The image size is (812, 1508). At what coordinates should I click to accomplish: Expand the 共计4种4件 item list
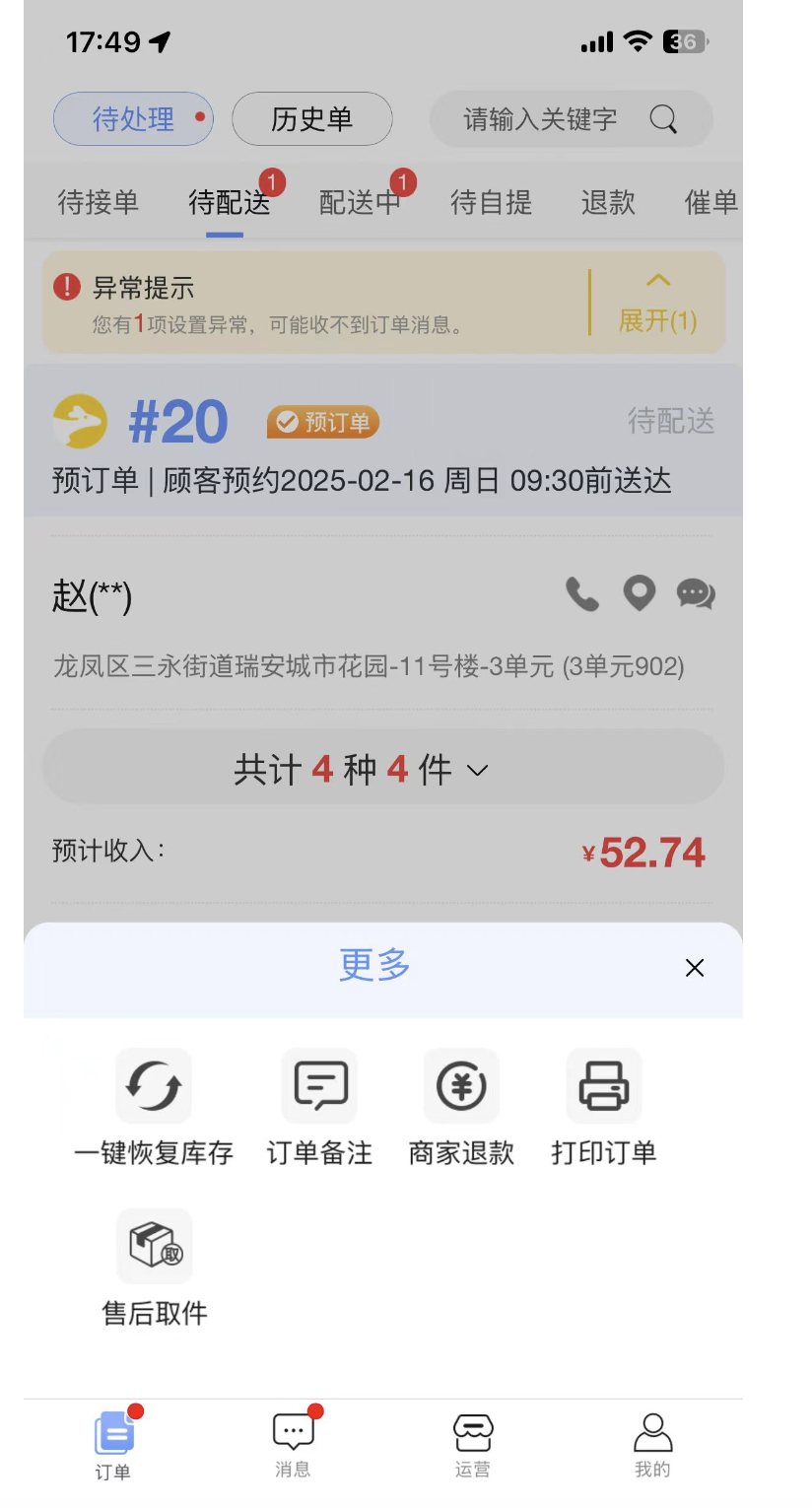coord(382,769)
